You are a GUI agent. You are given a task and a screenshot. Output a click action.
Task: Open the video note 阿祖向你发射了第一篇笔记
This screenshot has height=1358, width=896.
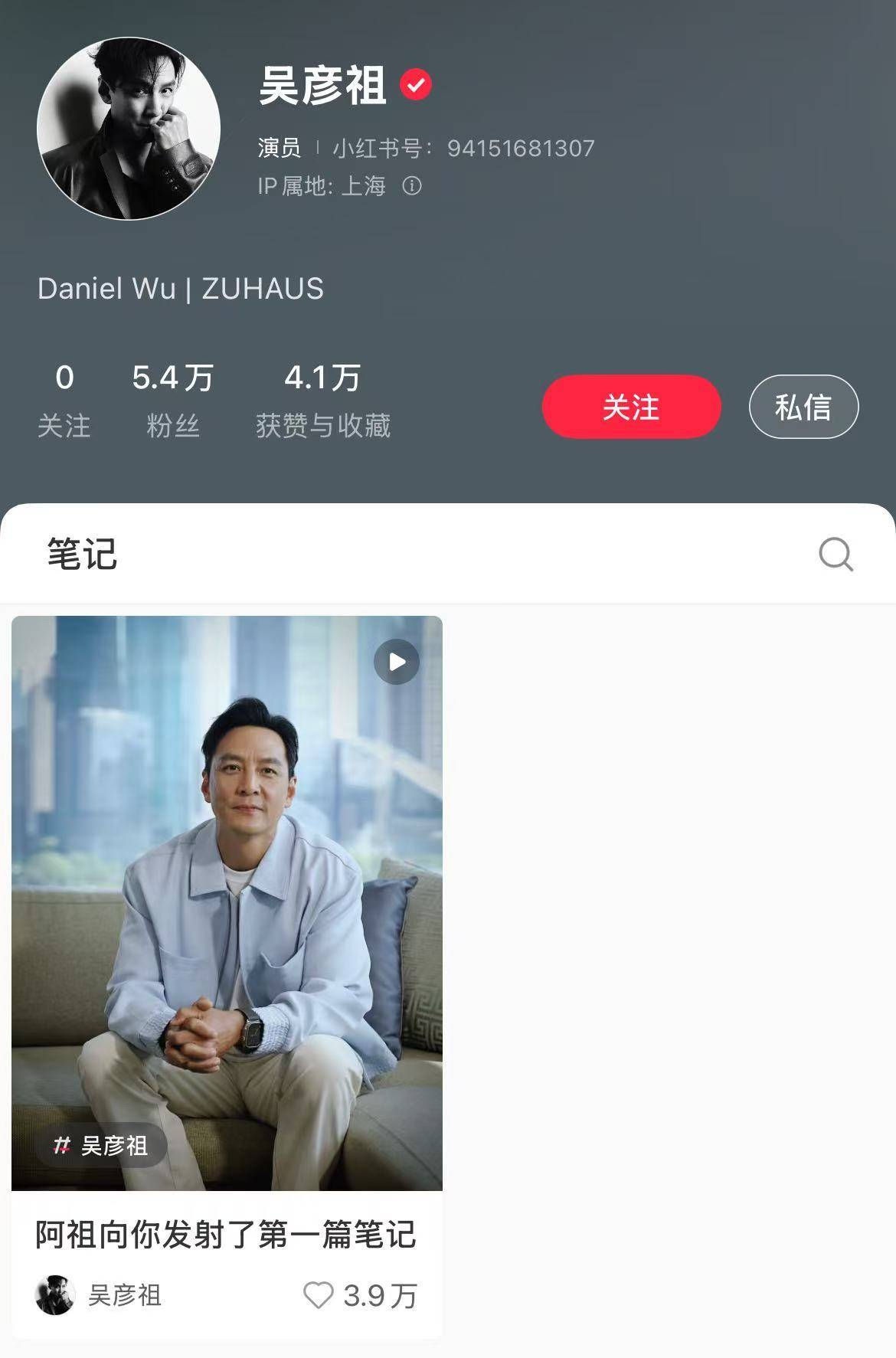point(227,902)
